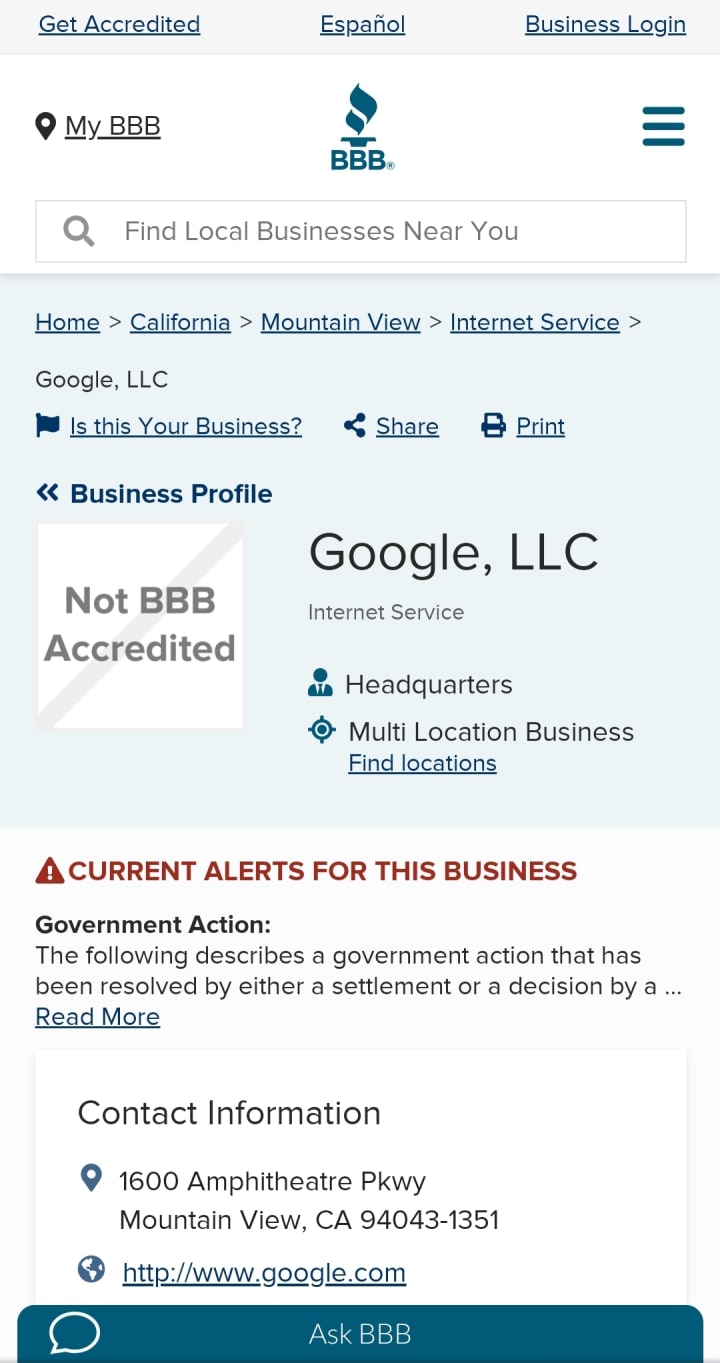This screenshot has height=1363, width=720.
Task: Go to the Home breadcrumb
Action: pyautogui.click(x=67, y=322)
